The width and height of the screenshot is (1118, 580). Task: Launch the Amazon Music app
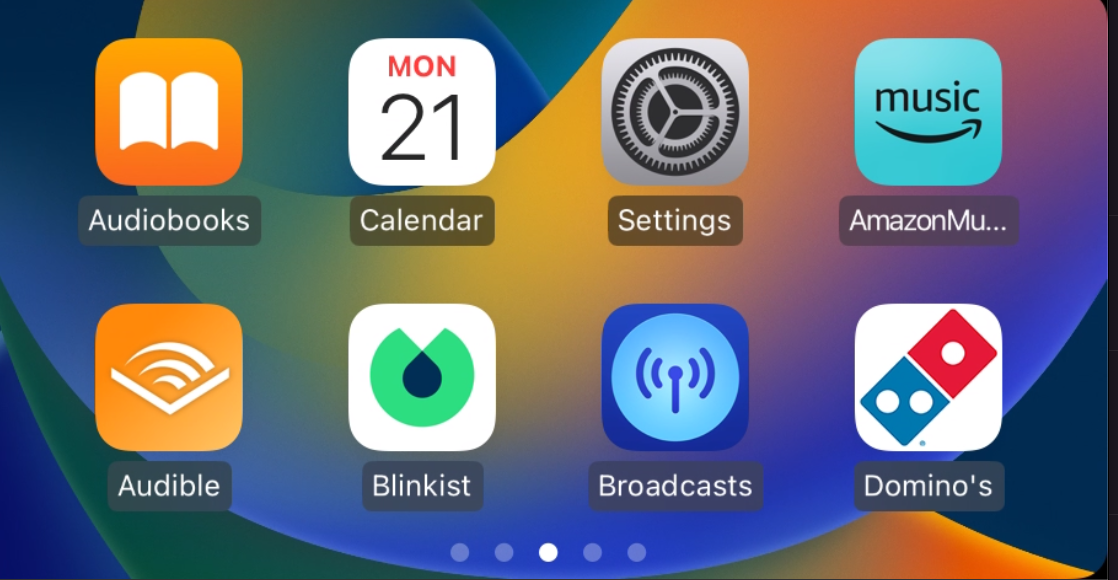pos(928,112)
